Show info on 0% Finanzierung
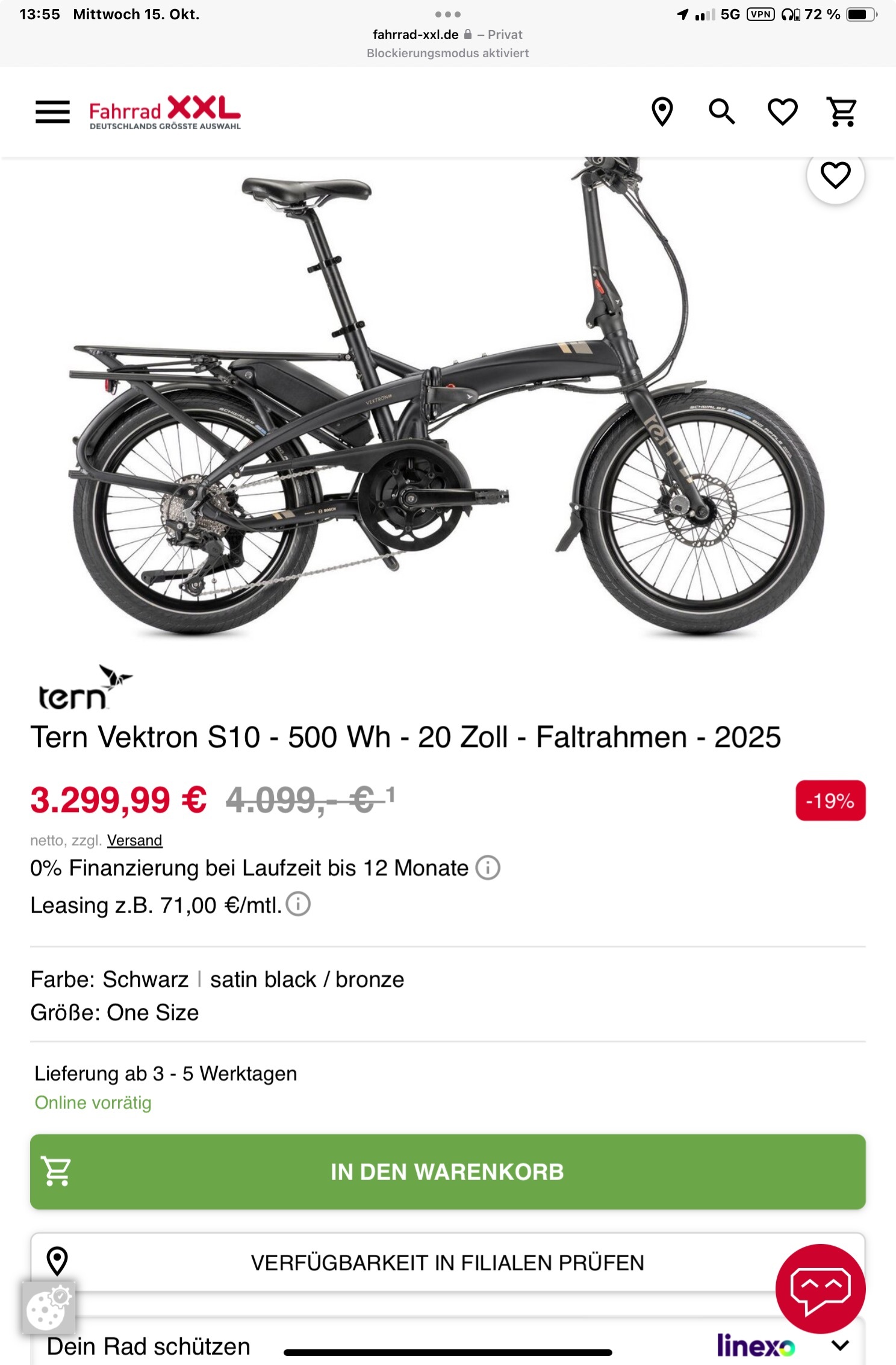 [x=488, y=868]
